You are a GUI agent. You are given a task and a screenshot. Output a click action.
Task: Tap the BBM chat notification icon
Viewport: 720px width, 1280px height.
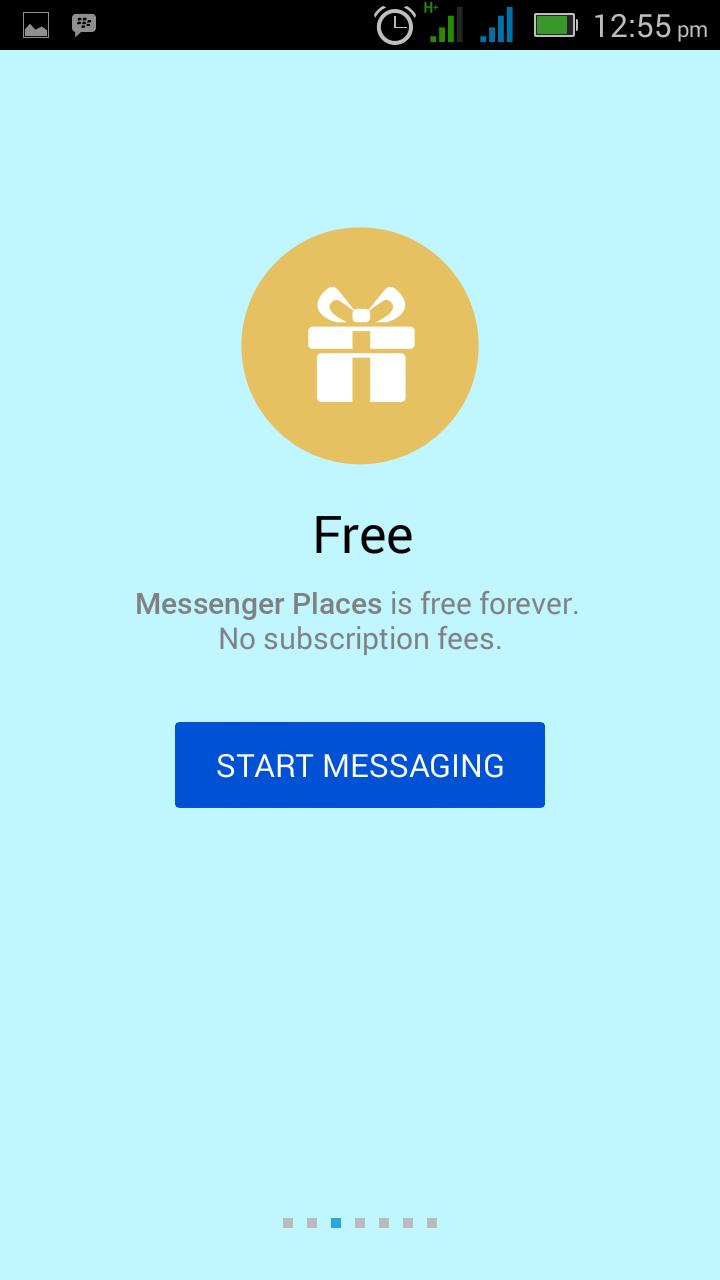pyautogui.click(x=83, y=24)
